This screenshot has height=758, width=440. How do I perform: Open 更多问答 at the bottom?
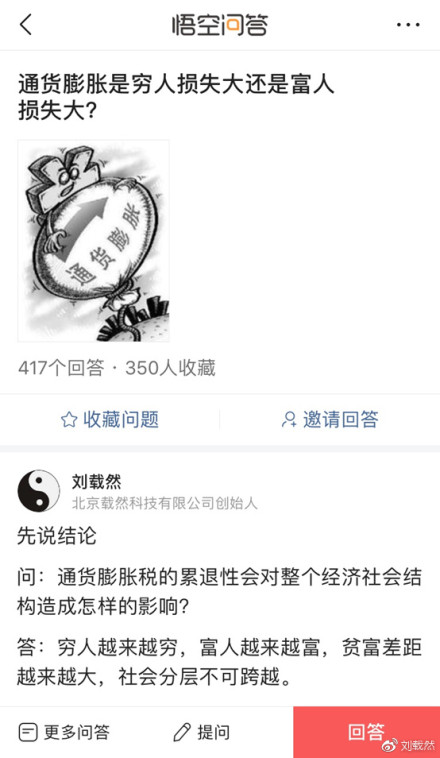coord(64,732)
